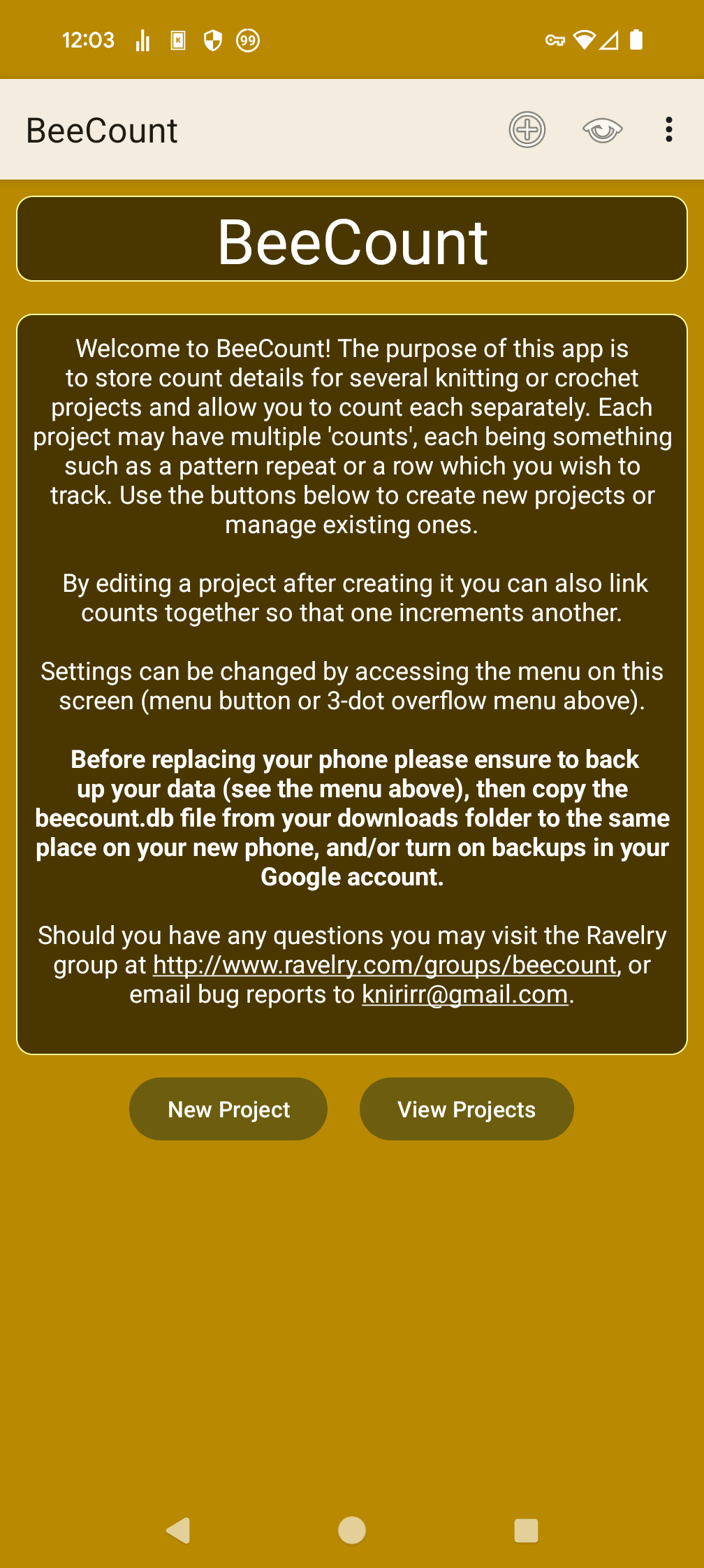Screen dimensions: 704x1568
Task: Open the Ravelry beecount group link
Action: click(385, 965)
